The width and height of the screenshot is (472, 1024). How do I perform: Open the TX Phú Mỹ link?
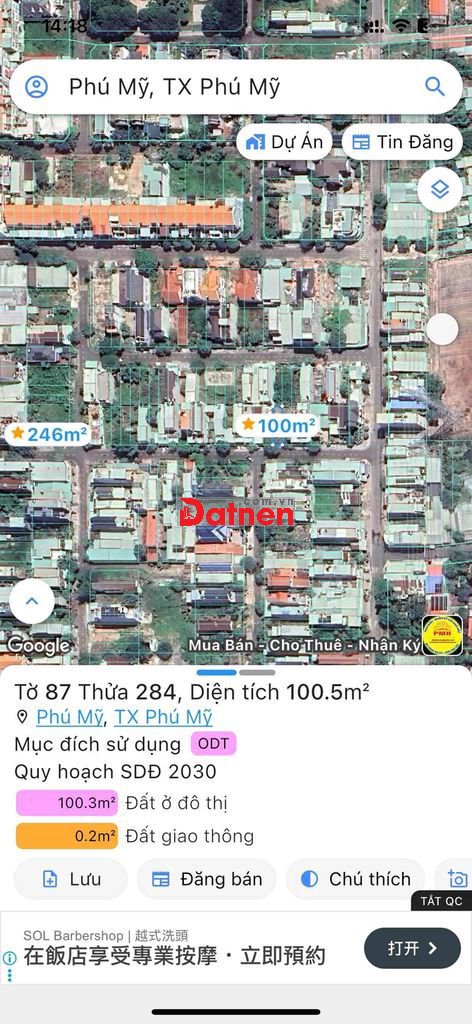(x=163, y=716)
